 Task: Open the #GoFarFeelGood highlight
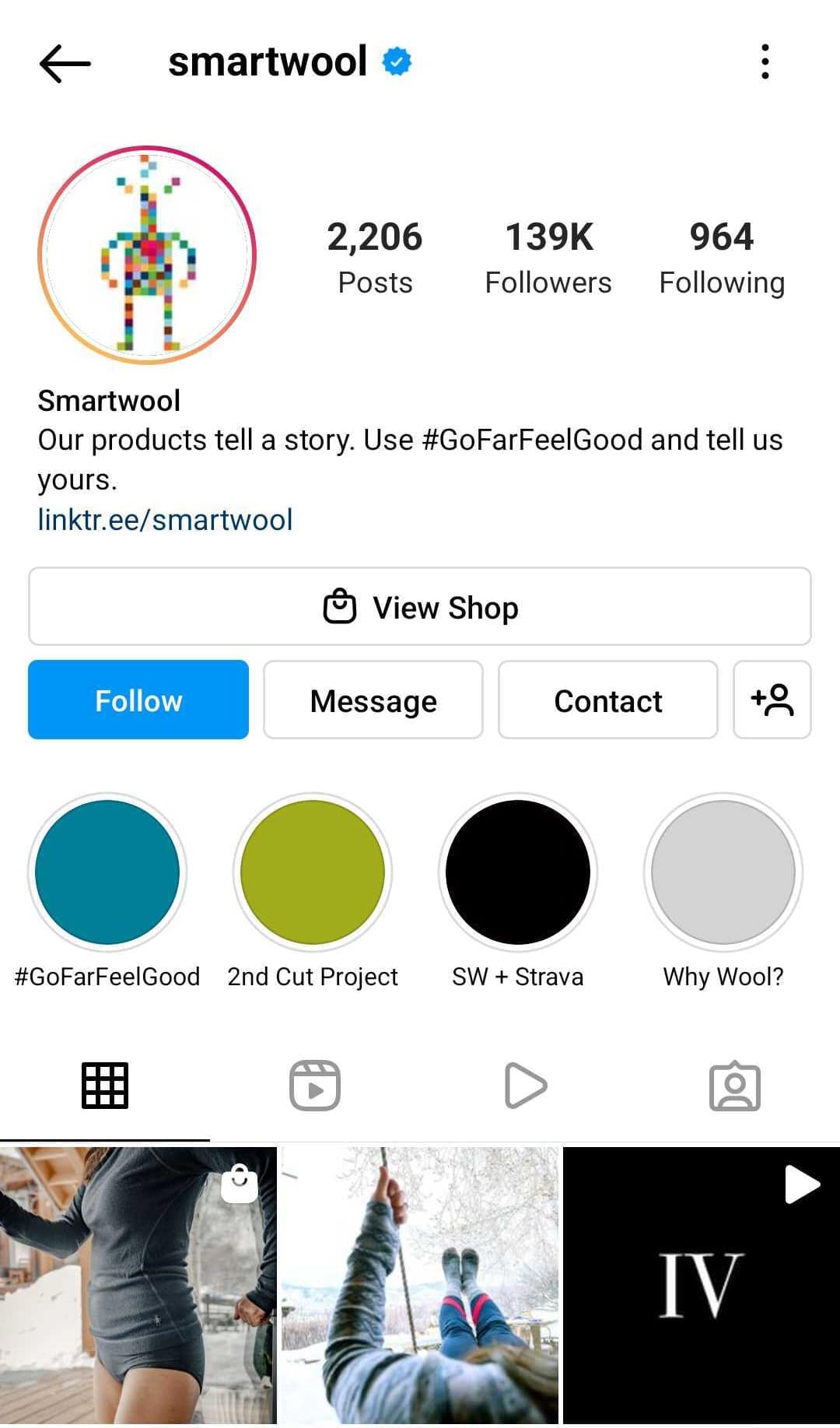107,872
